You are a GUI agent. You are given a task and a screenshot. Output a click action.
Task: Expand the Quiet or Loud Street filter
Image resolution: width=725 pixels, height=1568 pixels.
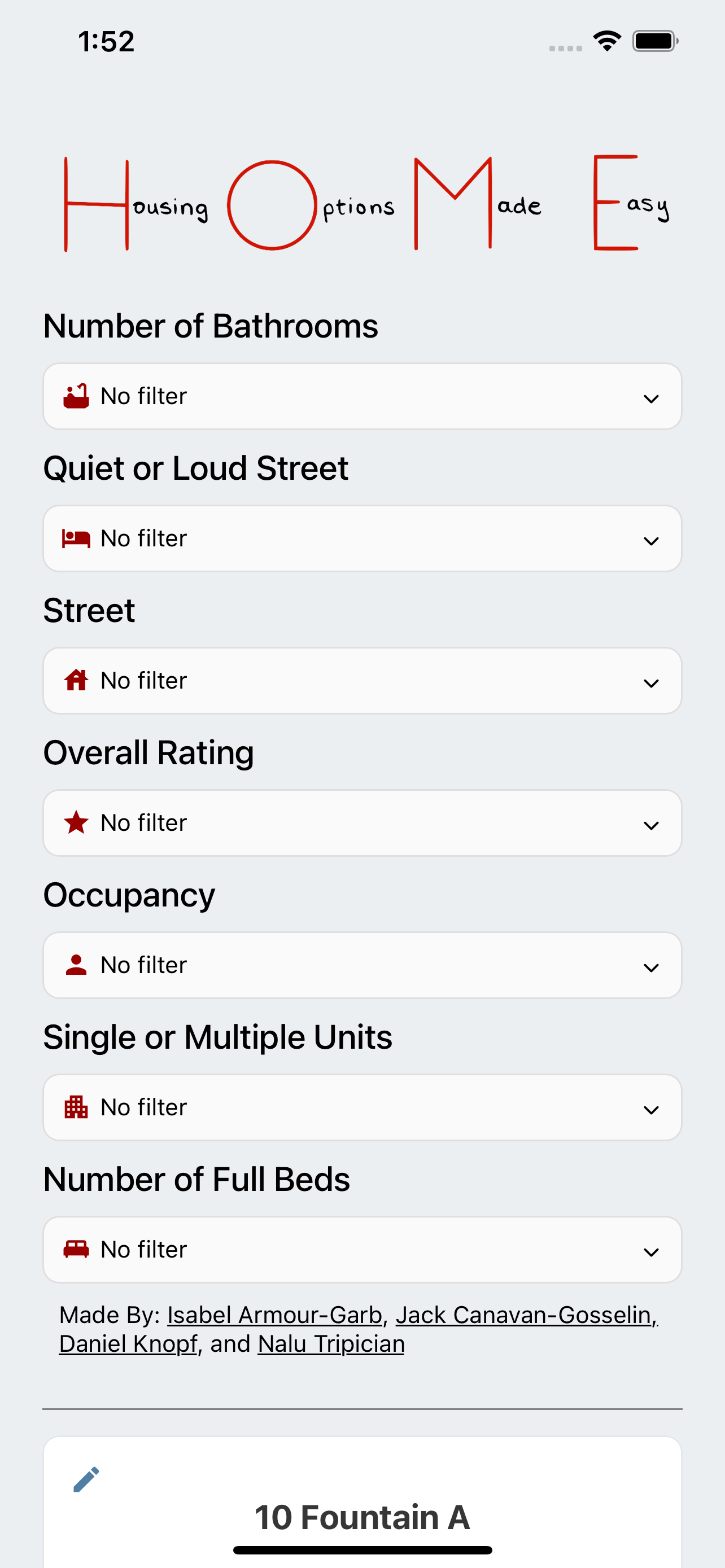pos(362,538)
